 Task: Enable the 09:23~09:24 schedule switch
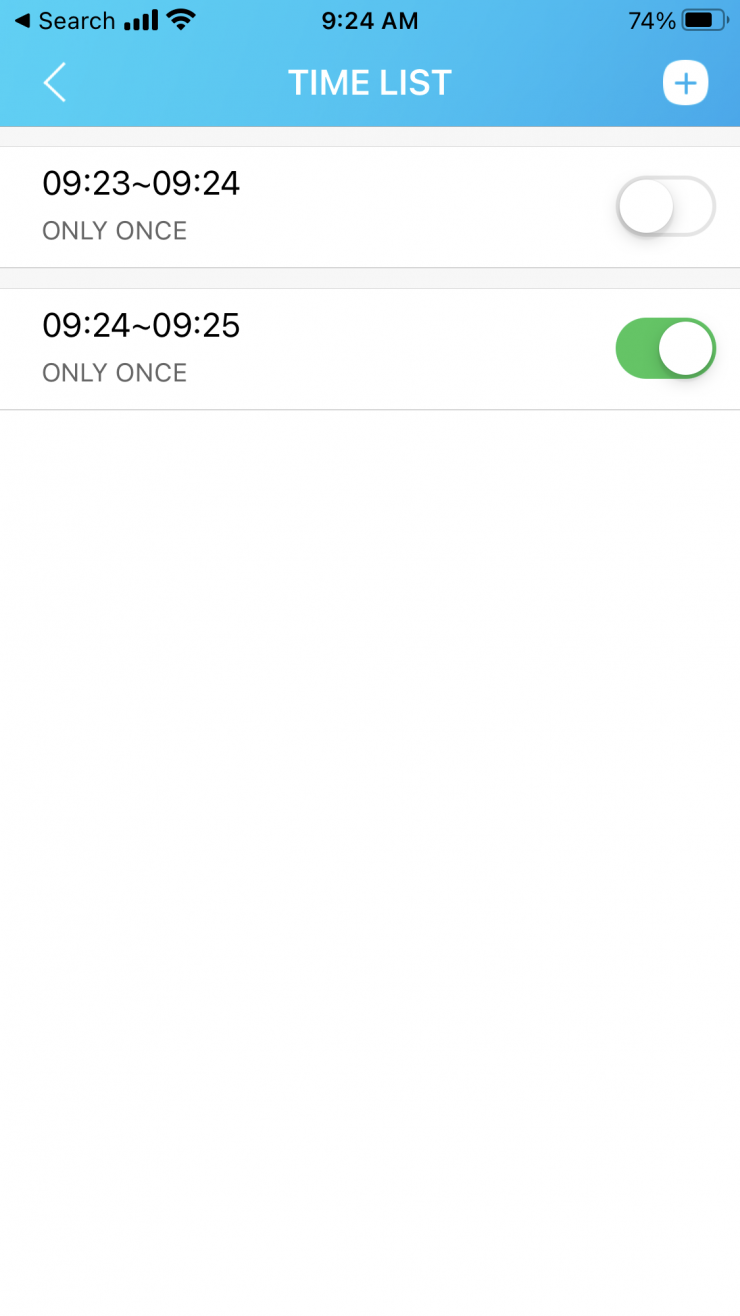665,206
